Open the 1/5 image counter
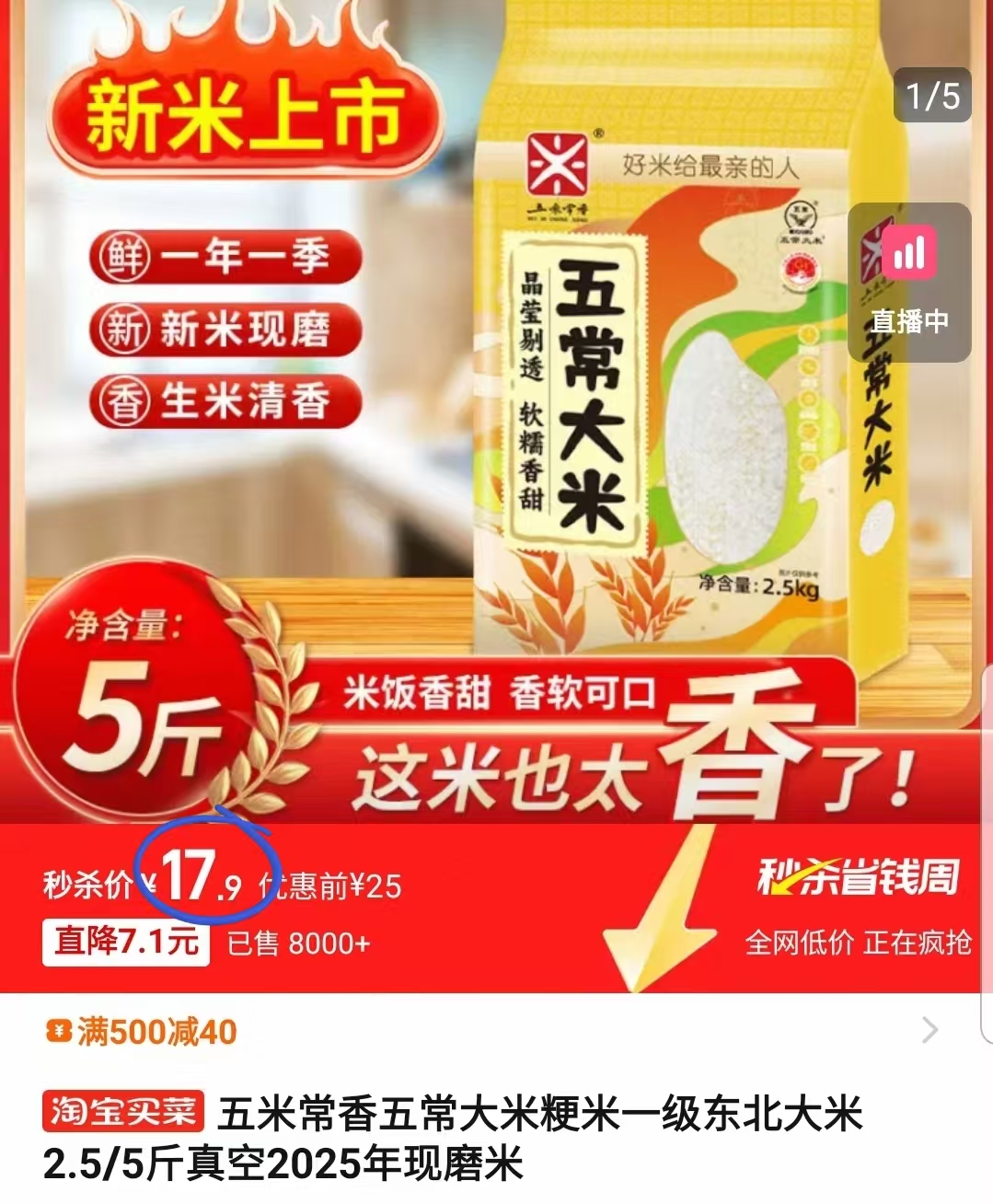 930,92
